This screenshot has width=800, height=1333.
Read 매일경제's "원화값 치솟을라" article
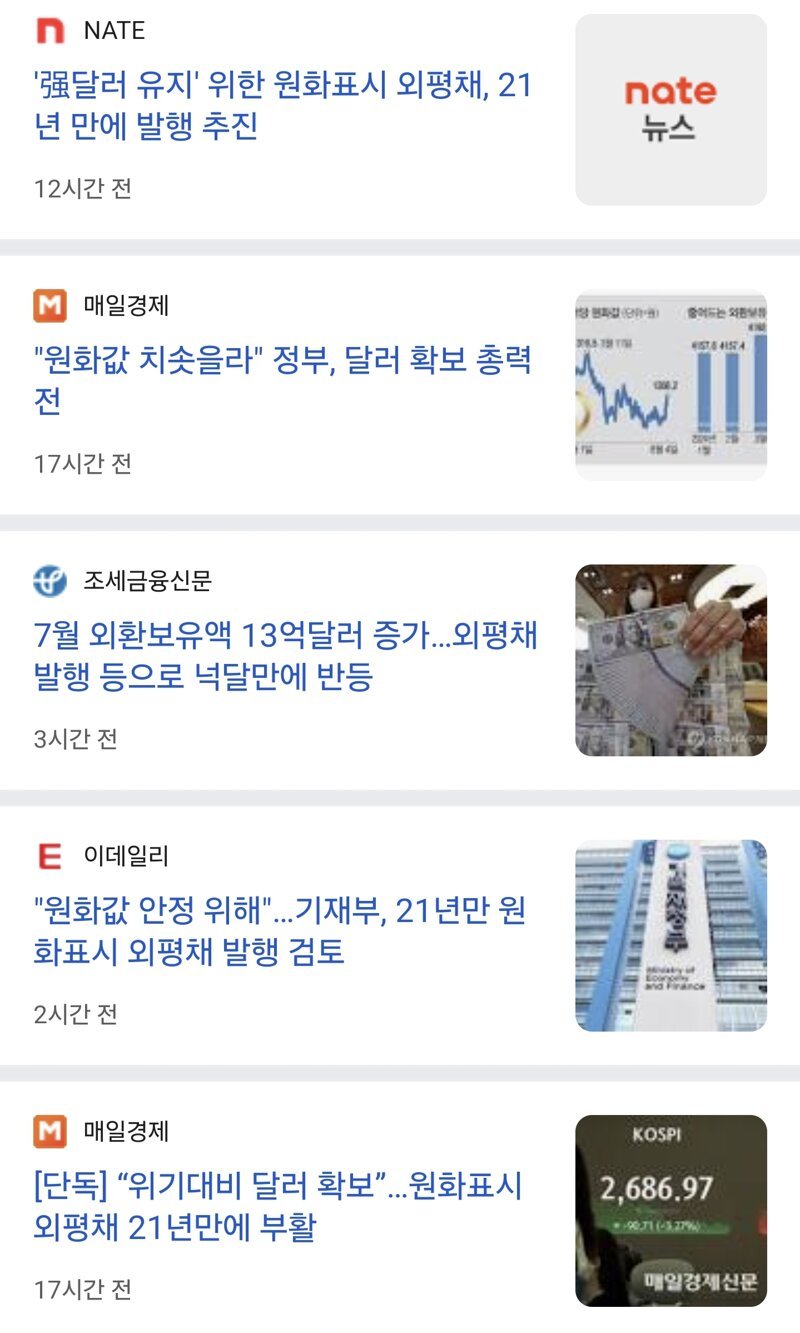[283, 381]
